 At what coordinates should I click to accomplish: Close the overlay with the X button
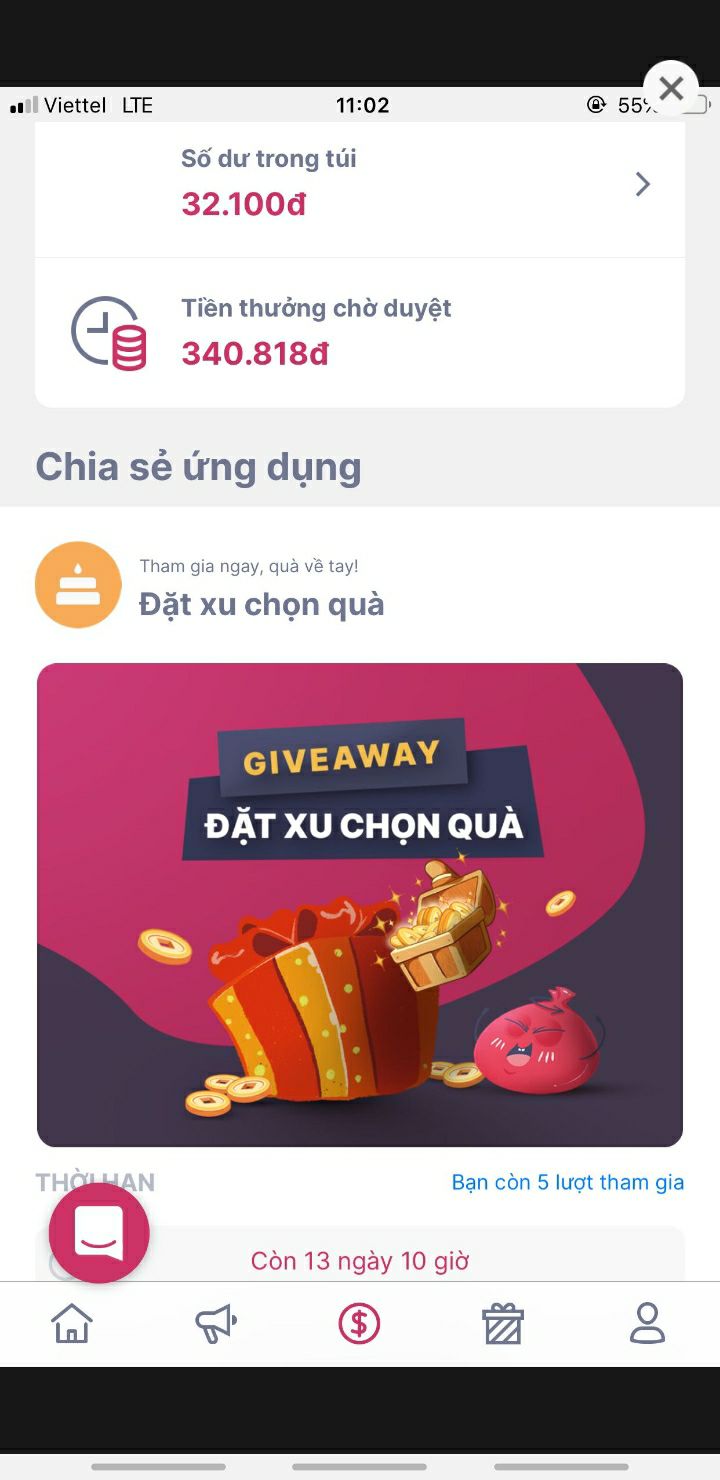670,89
